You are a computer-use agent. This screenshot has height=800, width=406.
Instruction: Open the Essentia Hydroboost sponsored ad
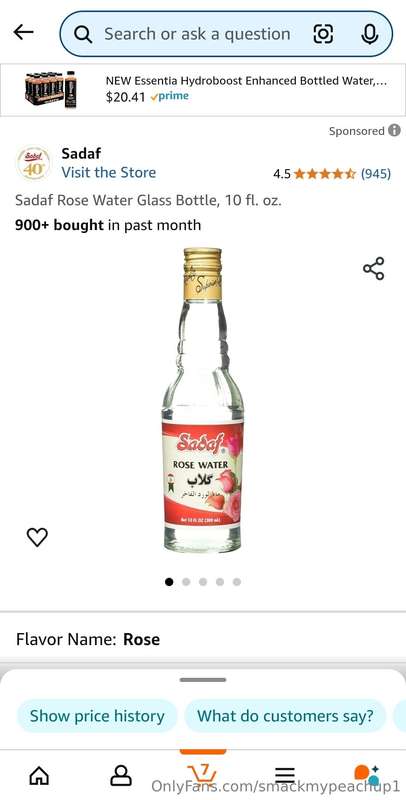(x=203, y=90)
